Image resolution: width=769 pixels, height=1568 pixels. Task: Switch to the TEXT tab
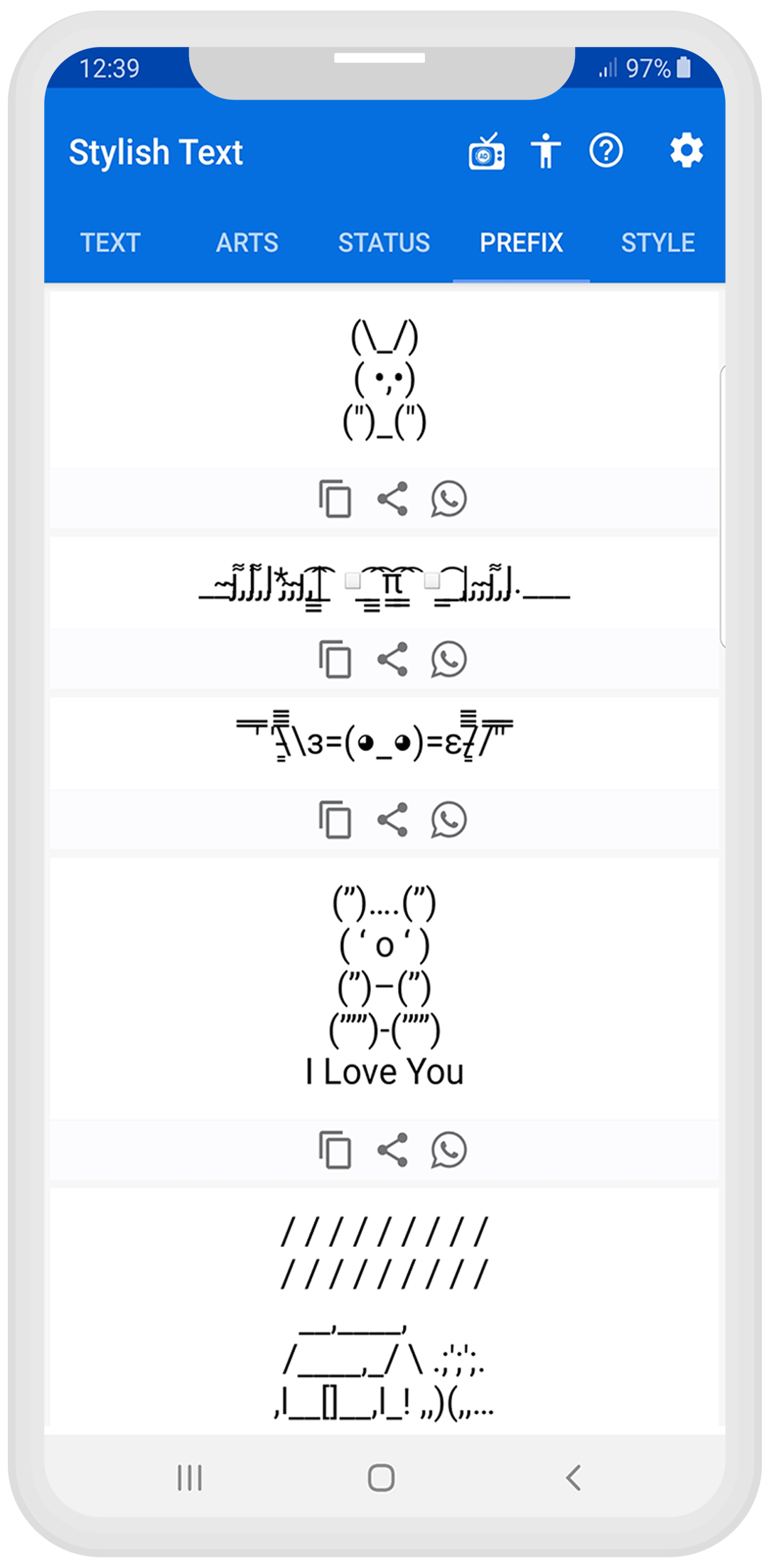[x=110, y=243]
